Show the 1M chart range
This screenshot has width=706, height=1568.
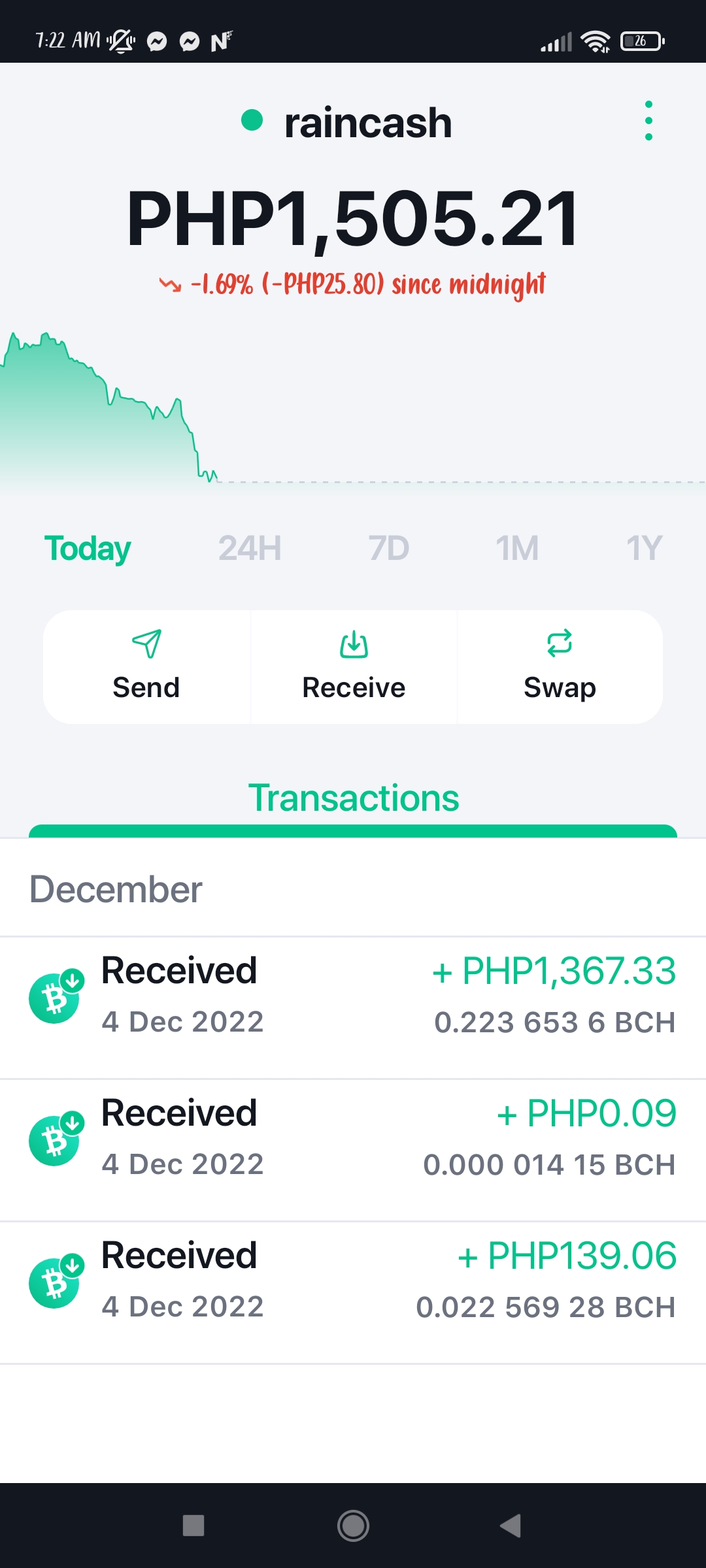[517, 548]
